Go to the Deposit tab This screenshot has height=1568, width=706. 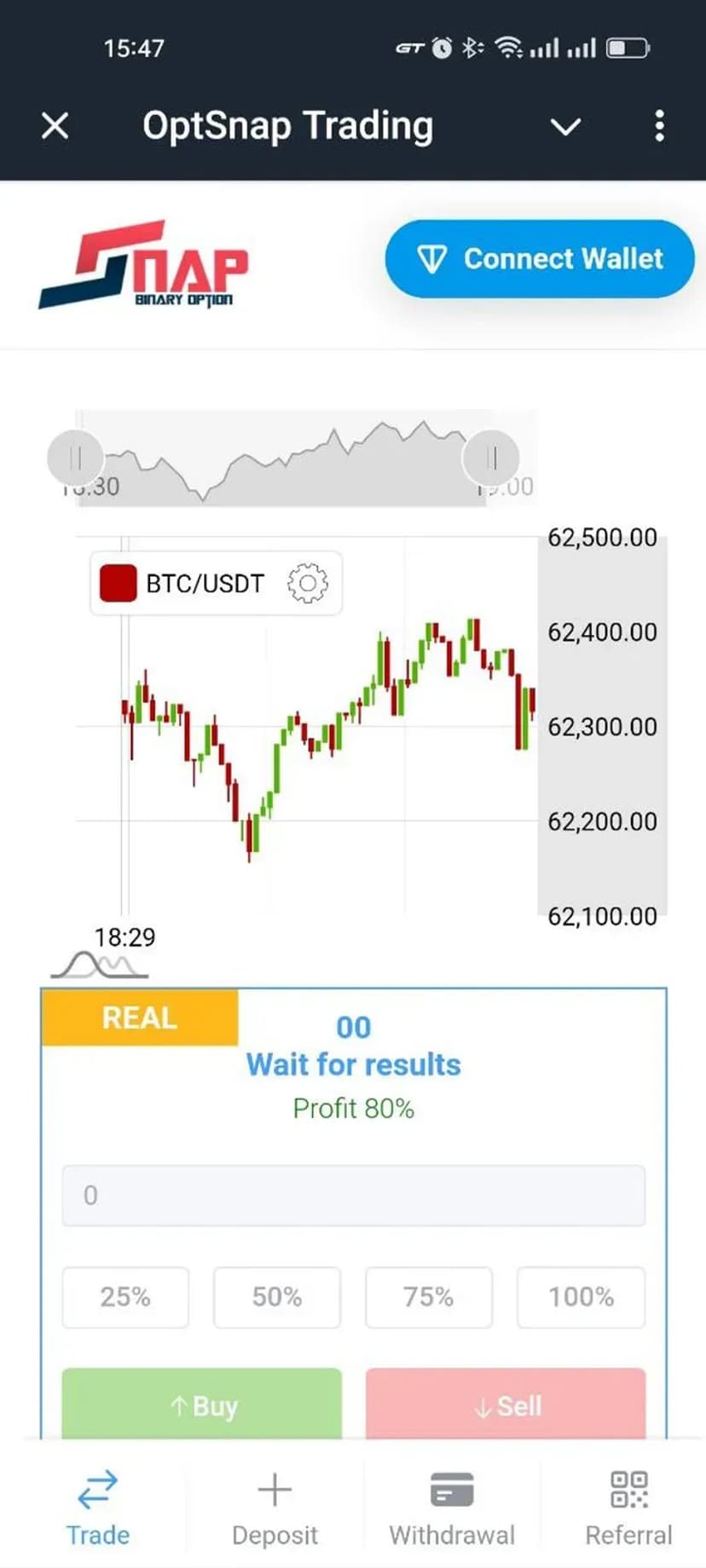(x=275, y=1507)
